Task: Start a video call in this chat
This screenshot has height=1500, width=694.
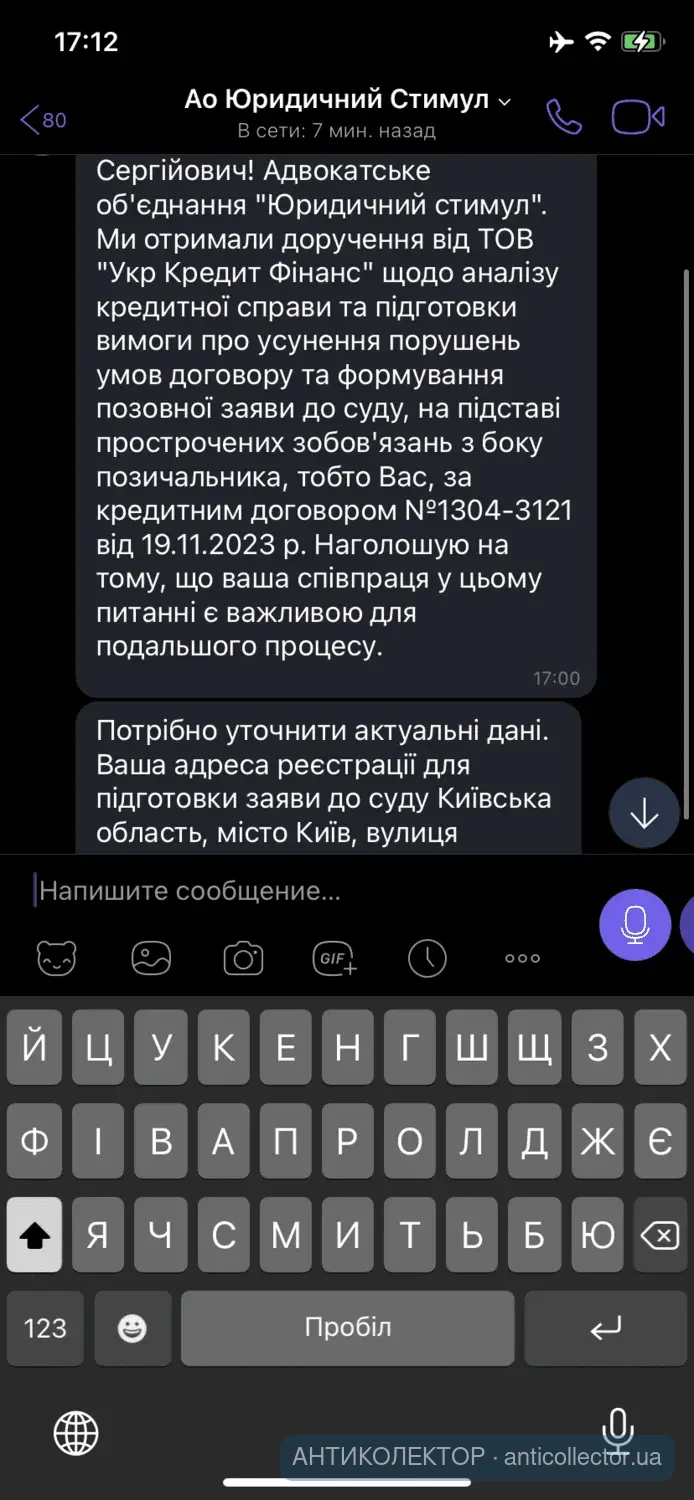Action: [638, 117]
